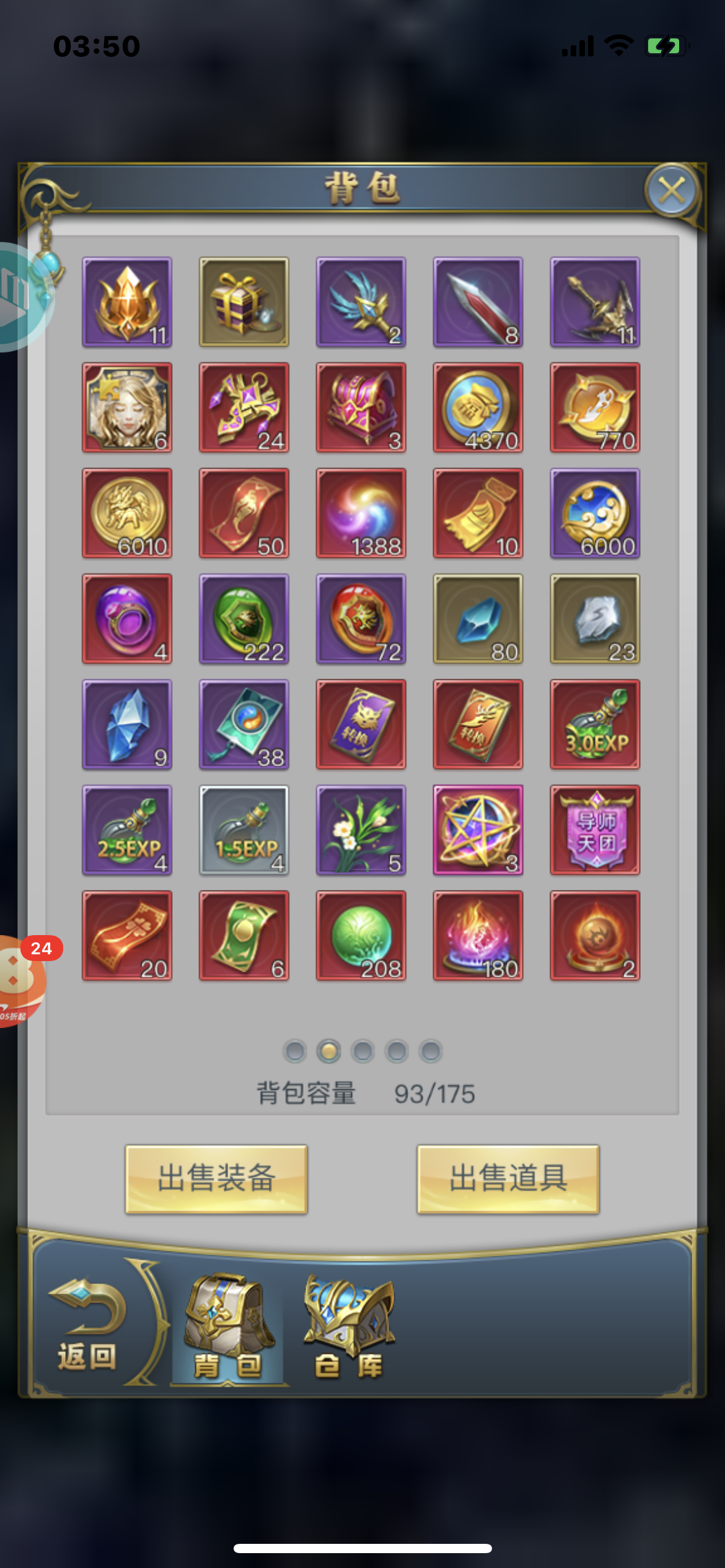725x1568 pixels.
Task: Select the green orb item with 208
Action: click(x=361, y=935)
